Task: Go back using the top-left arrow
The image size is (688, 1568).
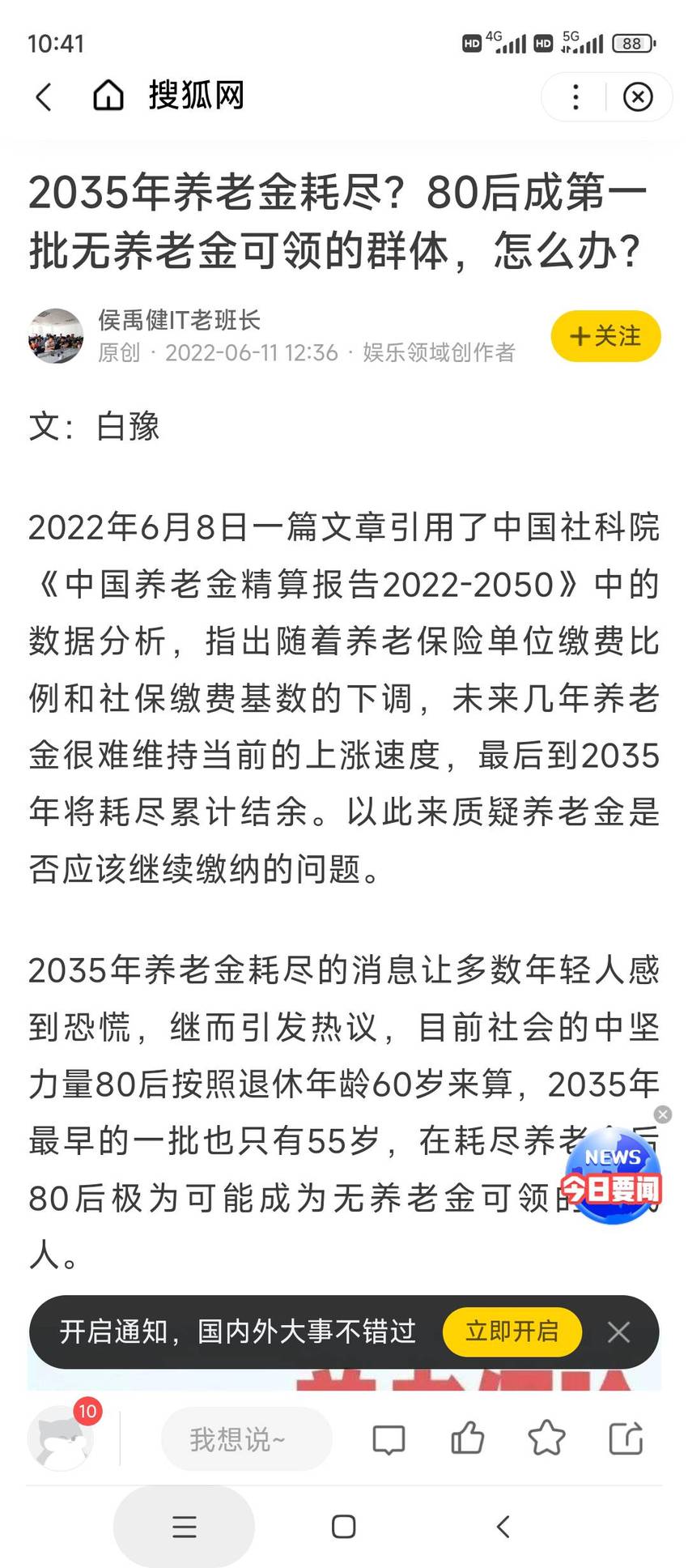Action: click(x=44, y=97)
